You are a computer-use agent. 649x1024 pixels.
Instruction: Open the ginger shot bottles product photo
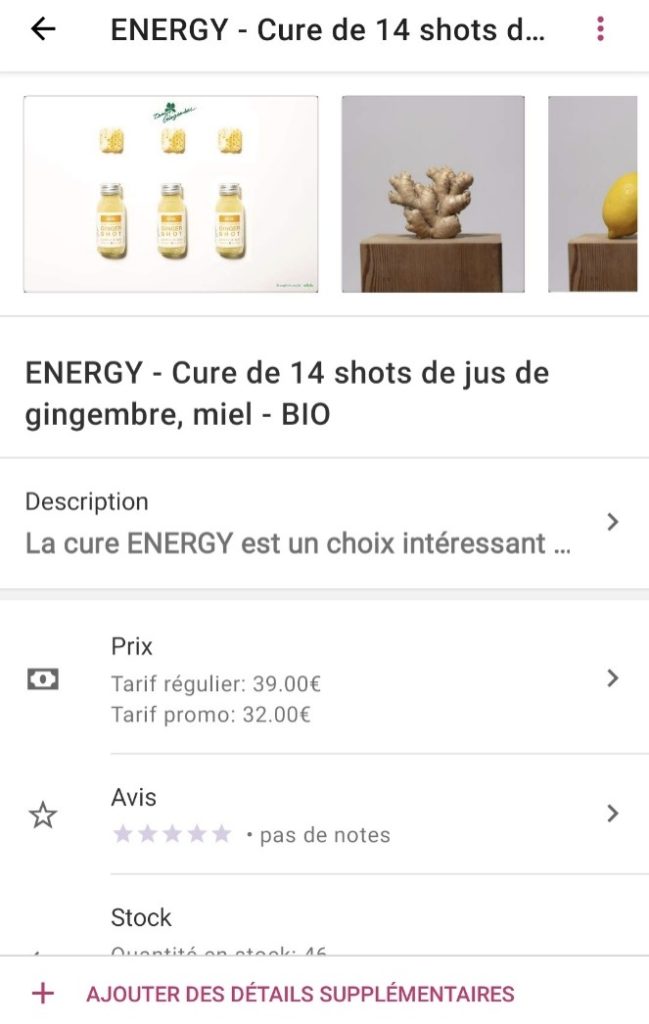tap(171, 194)
